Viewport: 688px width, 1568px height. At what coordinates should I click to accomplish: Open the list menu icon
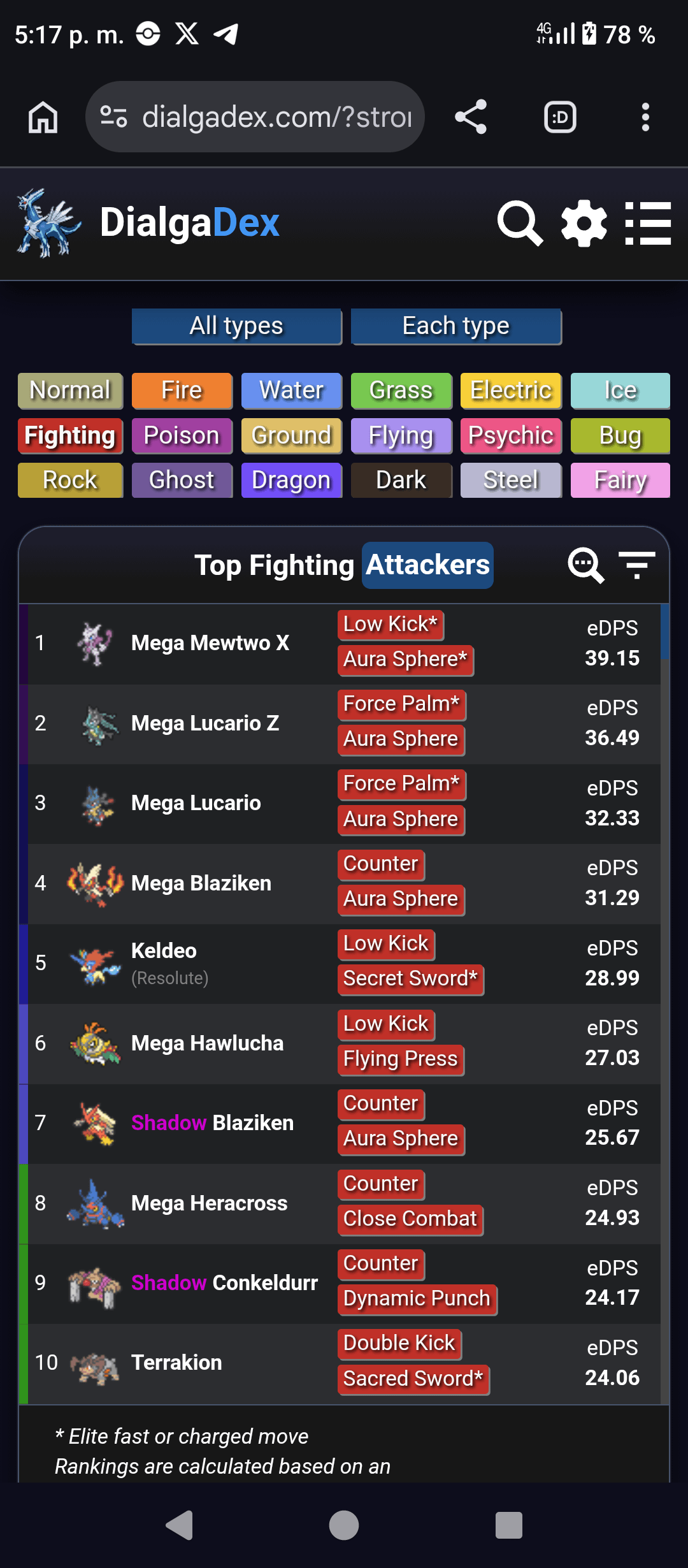[648, 223]
